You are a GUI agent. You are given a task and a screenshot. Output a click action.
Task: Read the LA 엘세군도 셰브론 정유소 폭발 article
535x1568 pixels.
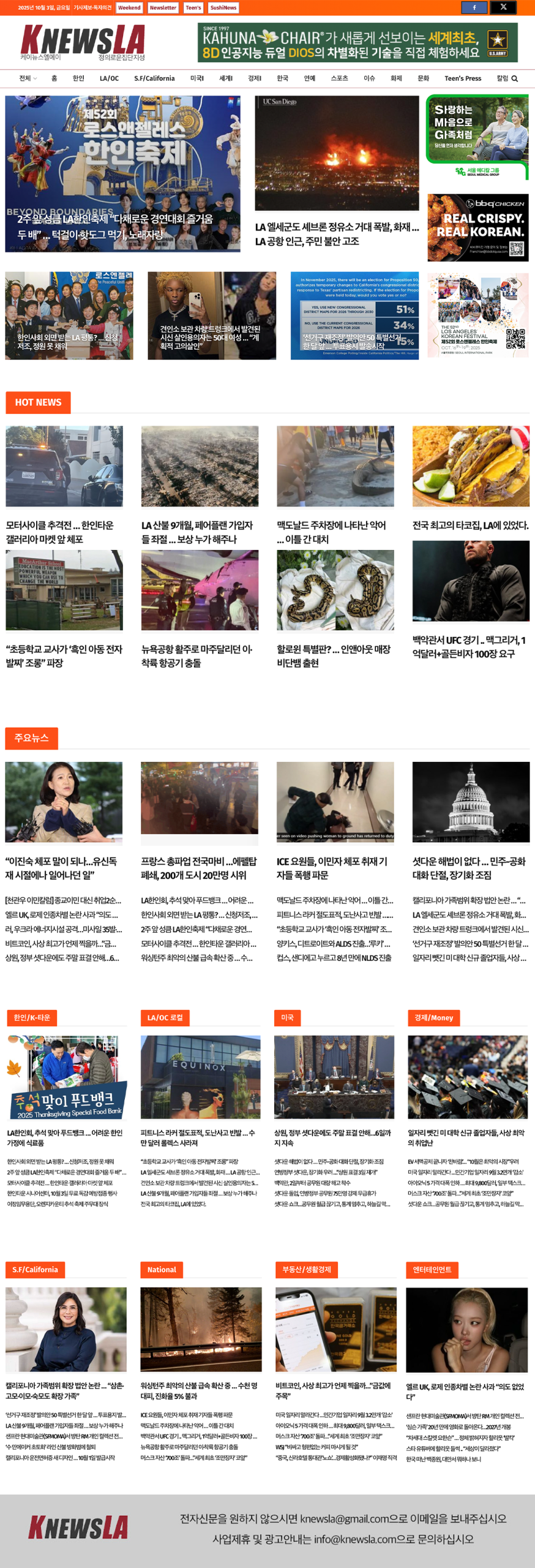(x=337, y=234)
